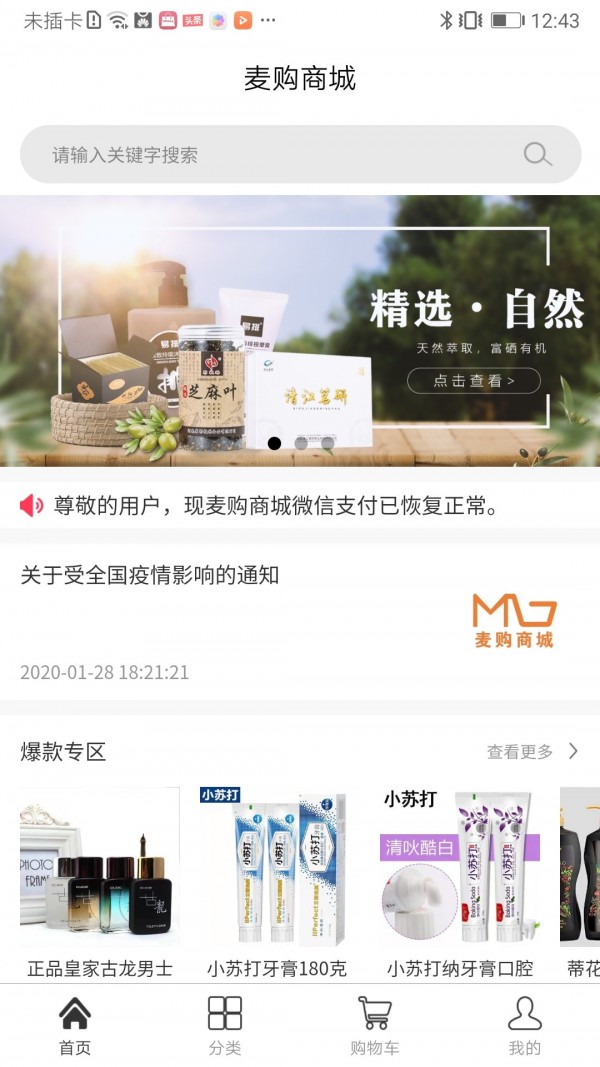Tap 查看更多 in 爆款专区
Image resolution: width=600 pixels, height=1067 pixels.
pyautogui.click(x=532, y=752)
